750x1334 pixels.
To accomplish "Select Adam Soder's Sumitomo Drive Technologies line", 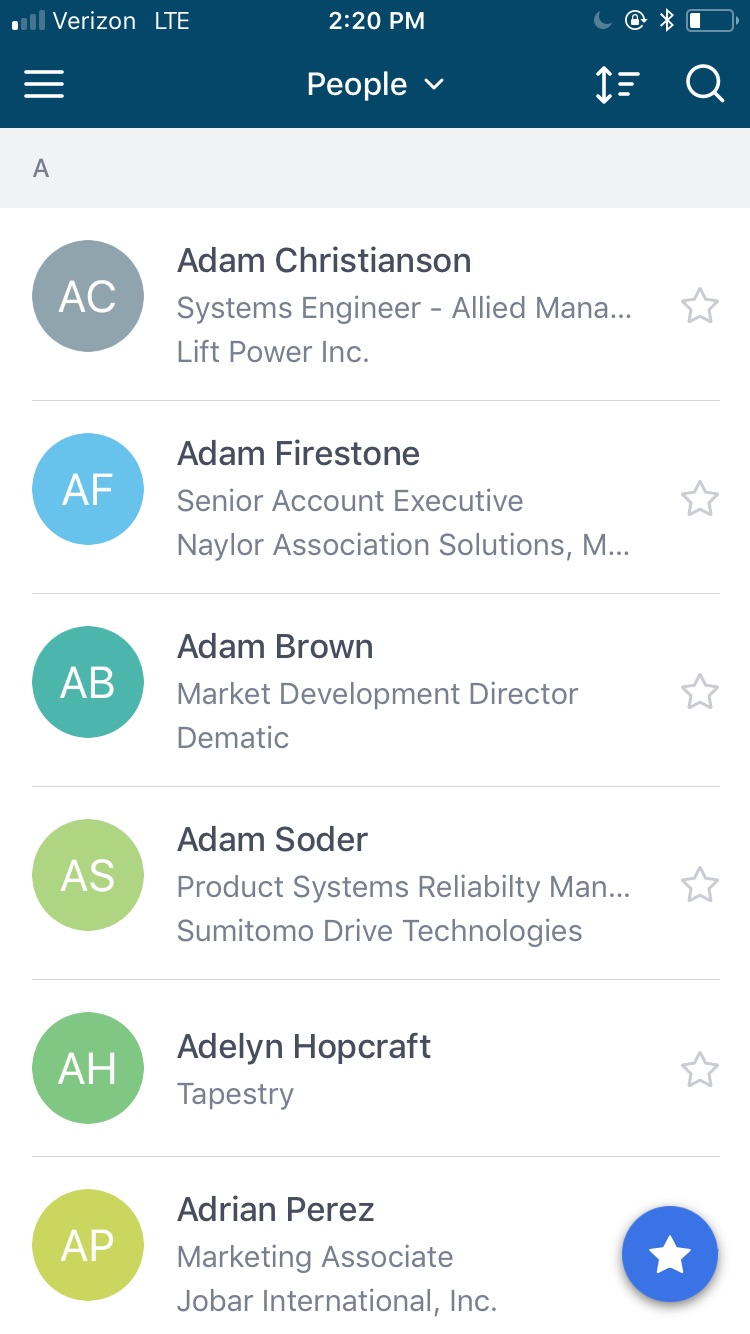I will pos(380,931).
